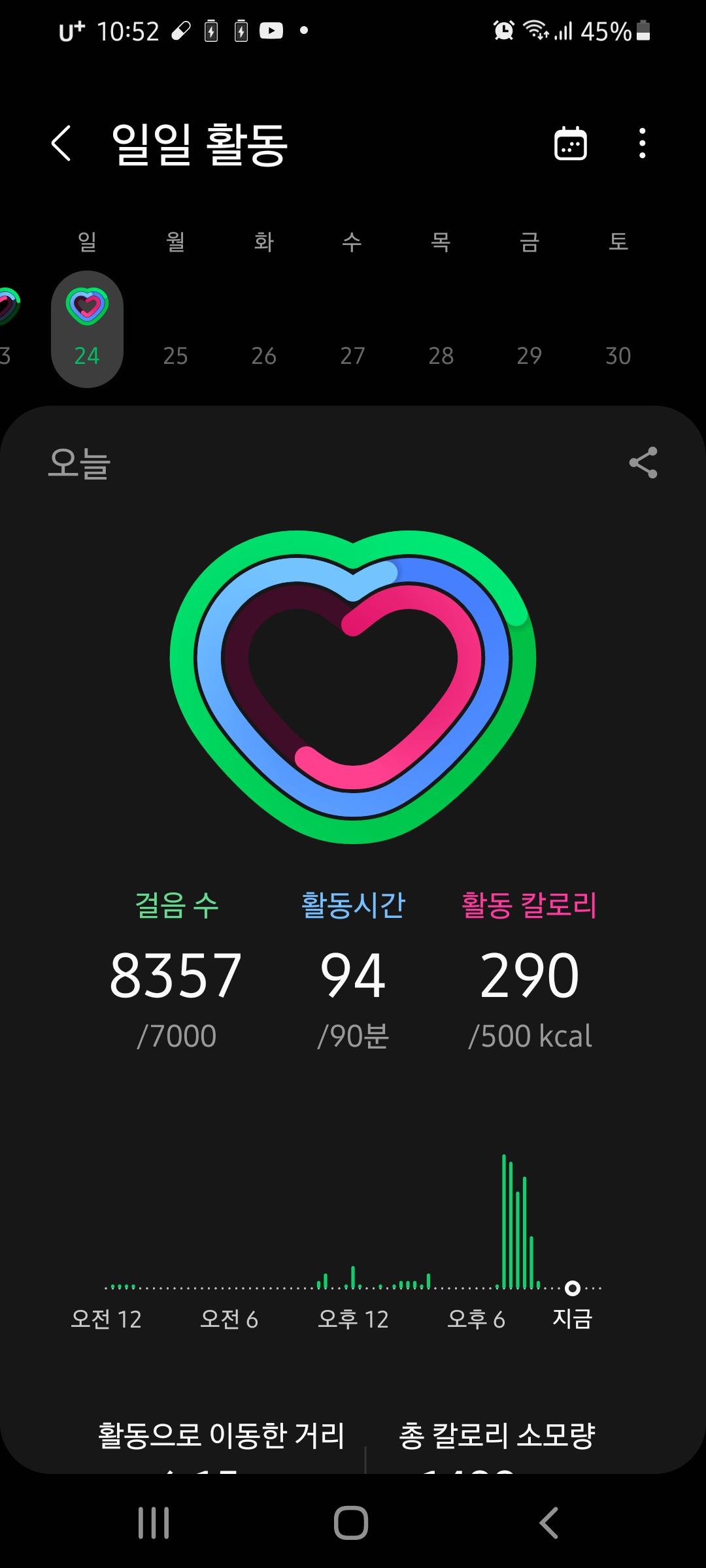
Task: Select Sunday the 24th
Action: click(87, 329)
